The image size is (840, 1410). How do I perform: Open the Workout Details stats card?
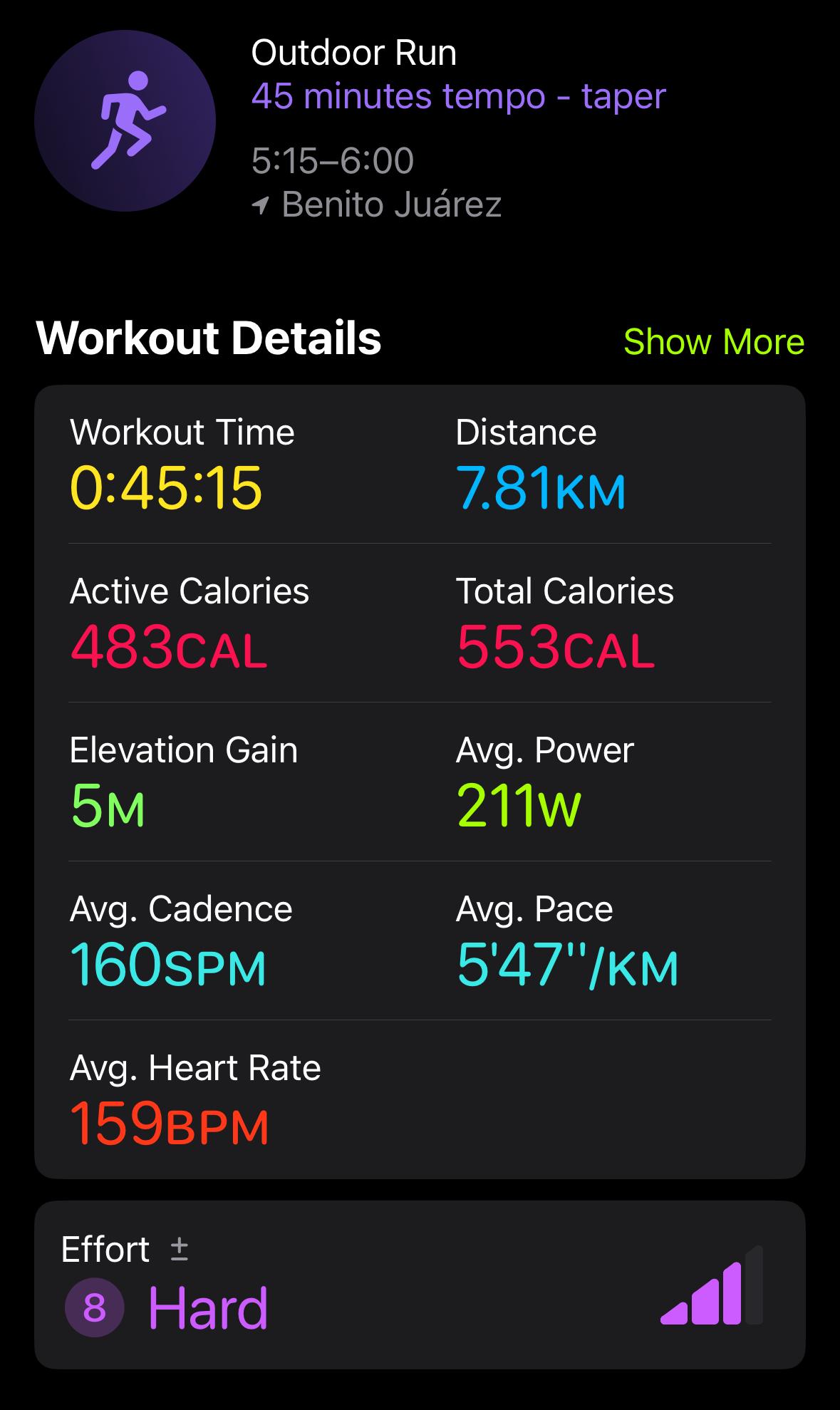click(x=420, y=782)
